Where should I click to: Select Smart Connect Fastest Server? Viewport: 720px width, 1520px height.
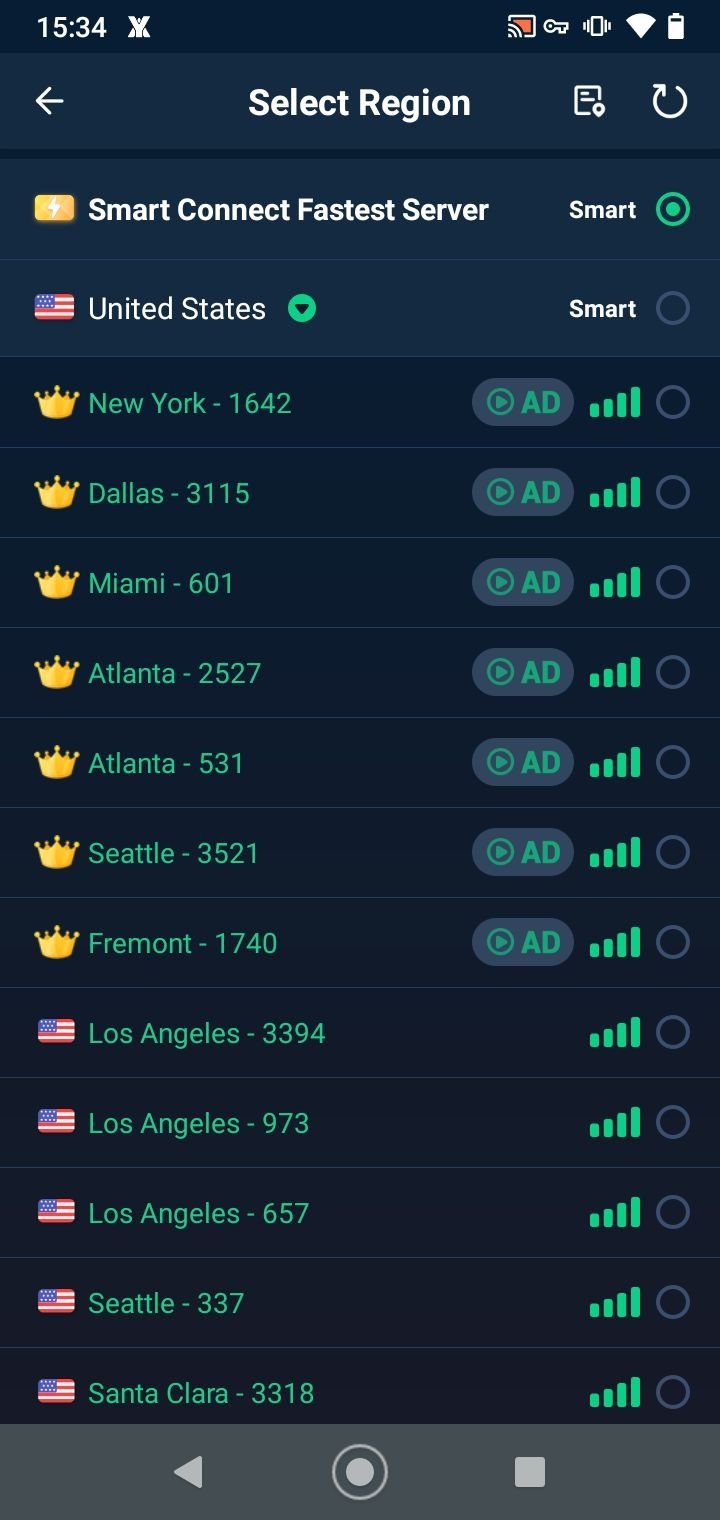coord(360,210)
